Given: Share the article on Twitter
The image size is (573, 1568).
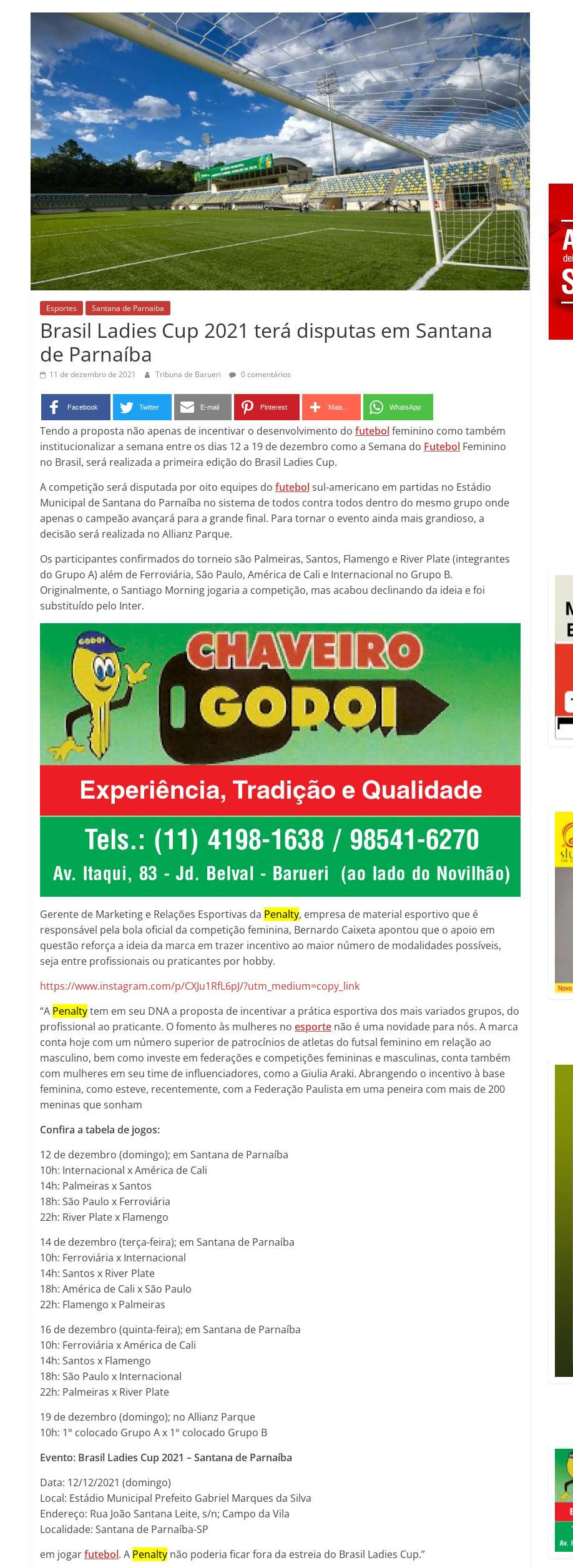Looking at the screenshot, I should click(x=142, y=407).
